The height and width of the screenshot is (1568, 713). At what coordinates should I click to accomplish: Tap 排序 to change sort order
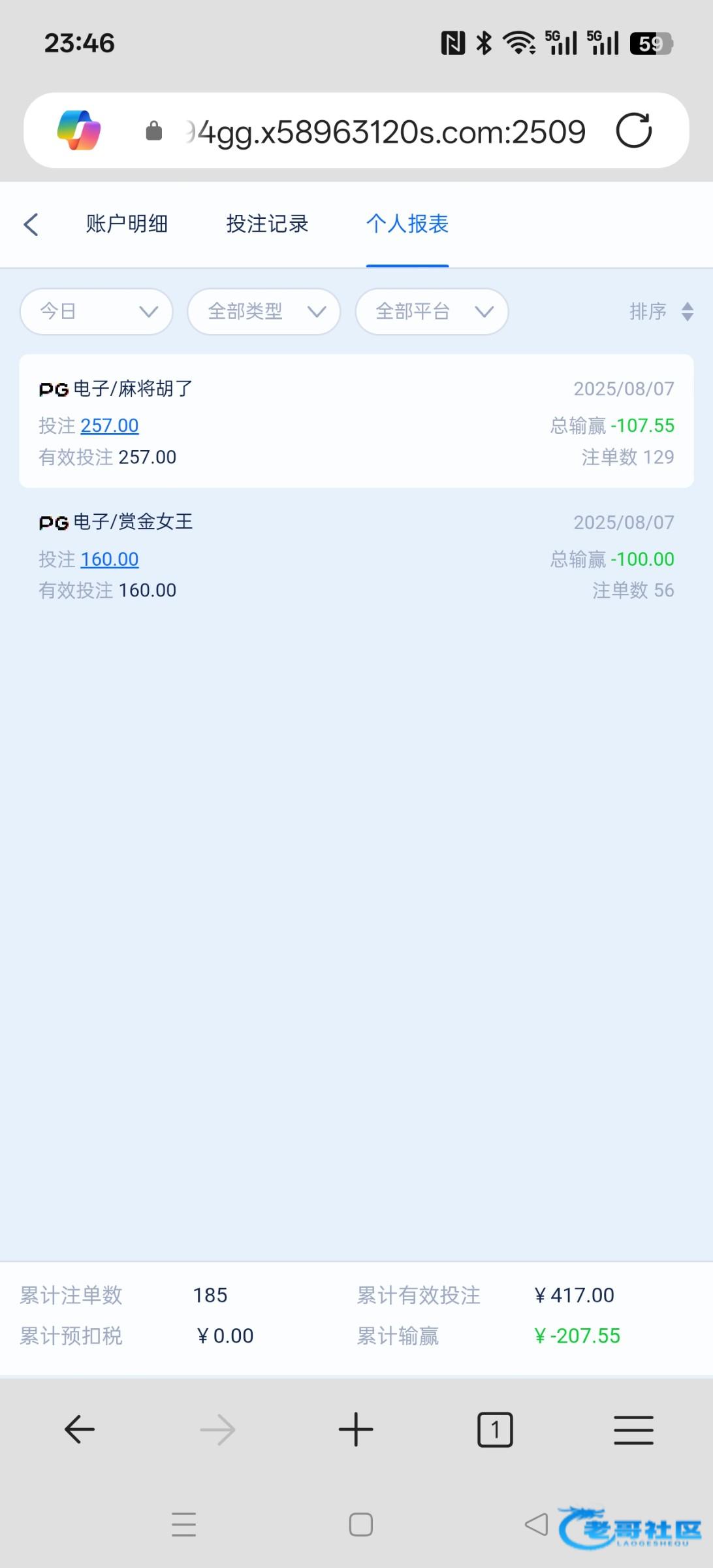(x=661, y=312)
